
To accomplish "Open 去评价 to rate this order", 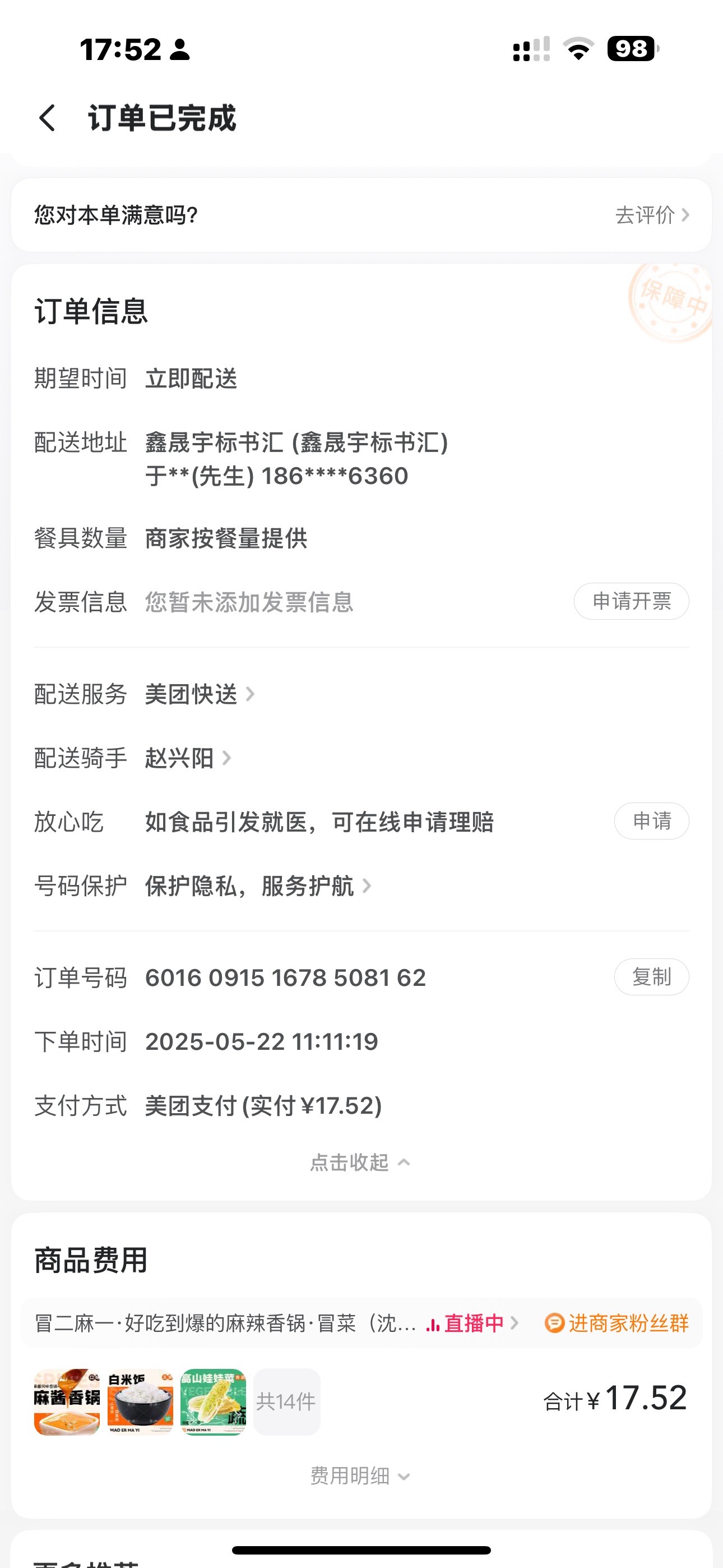I will (x=651, y=215).
